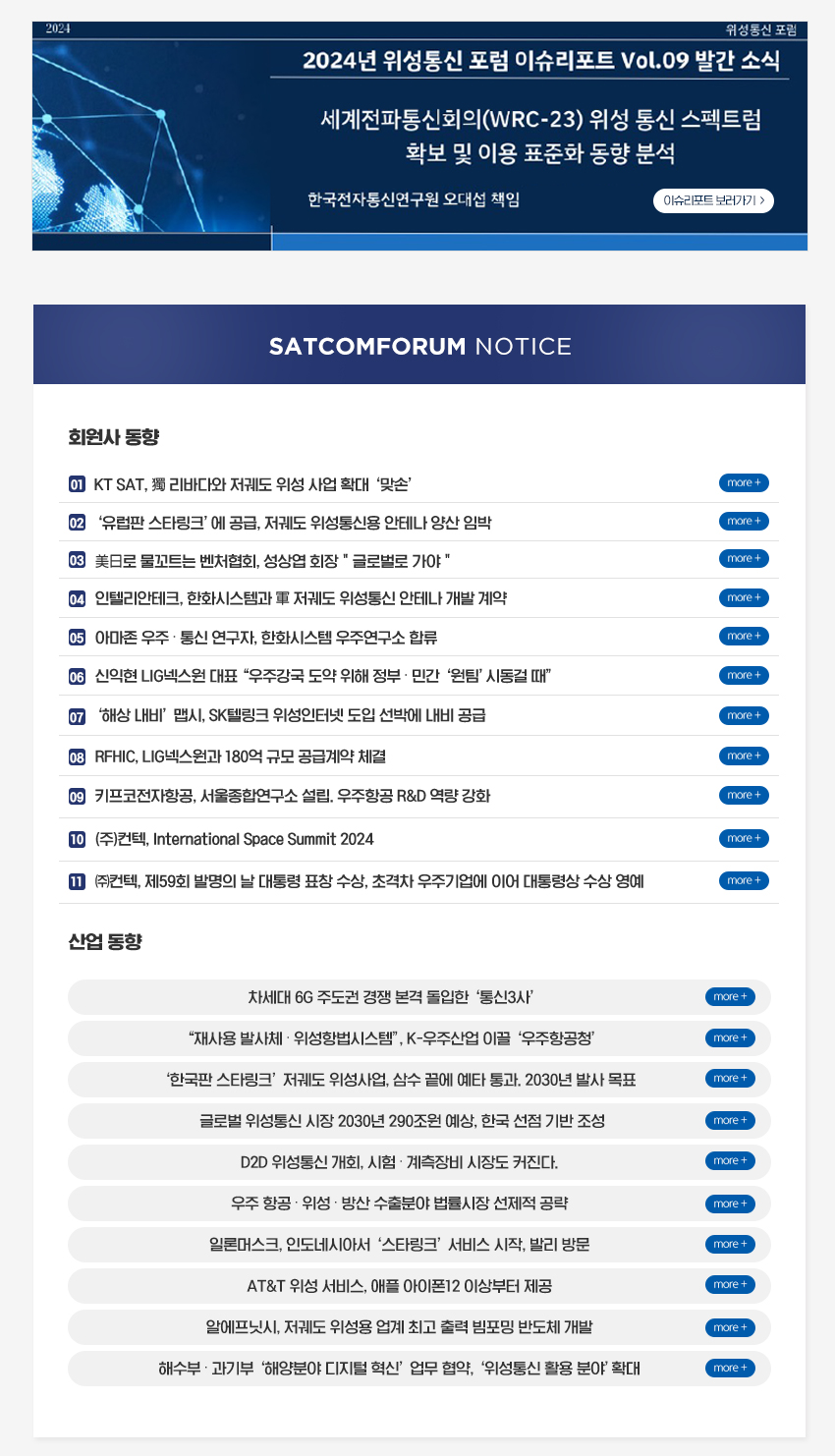See more on 아마존 우주 통신 연구자 합류
The width and height of the screenshot is (835, 1456).
[744, 636]
